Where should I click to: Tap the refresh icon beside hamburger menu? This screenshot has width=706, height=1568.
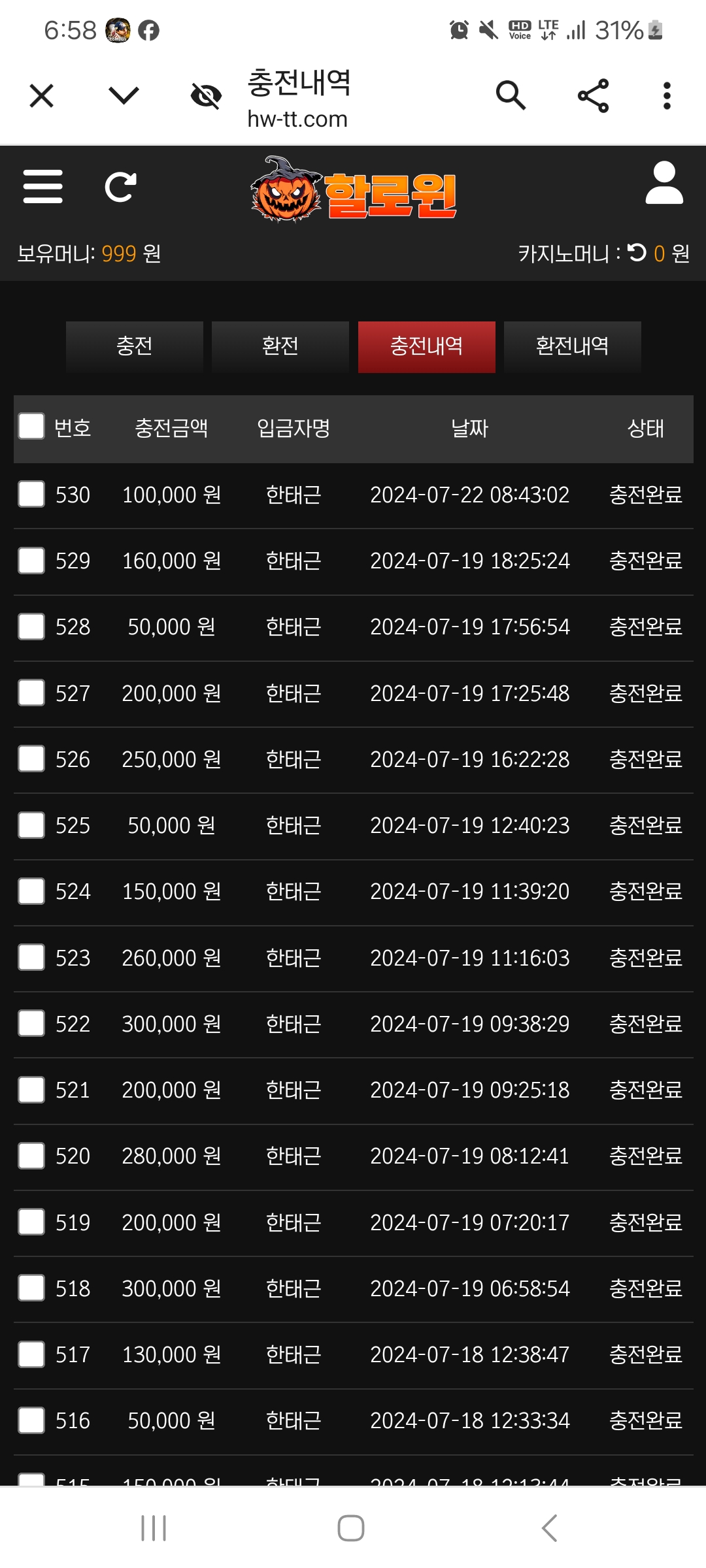[x=121, y=187]
